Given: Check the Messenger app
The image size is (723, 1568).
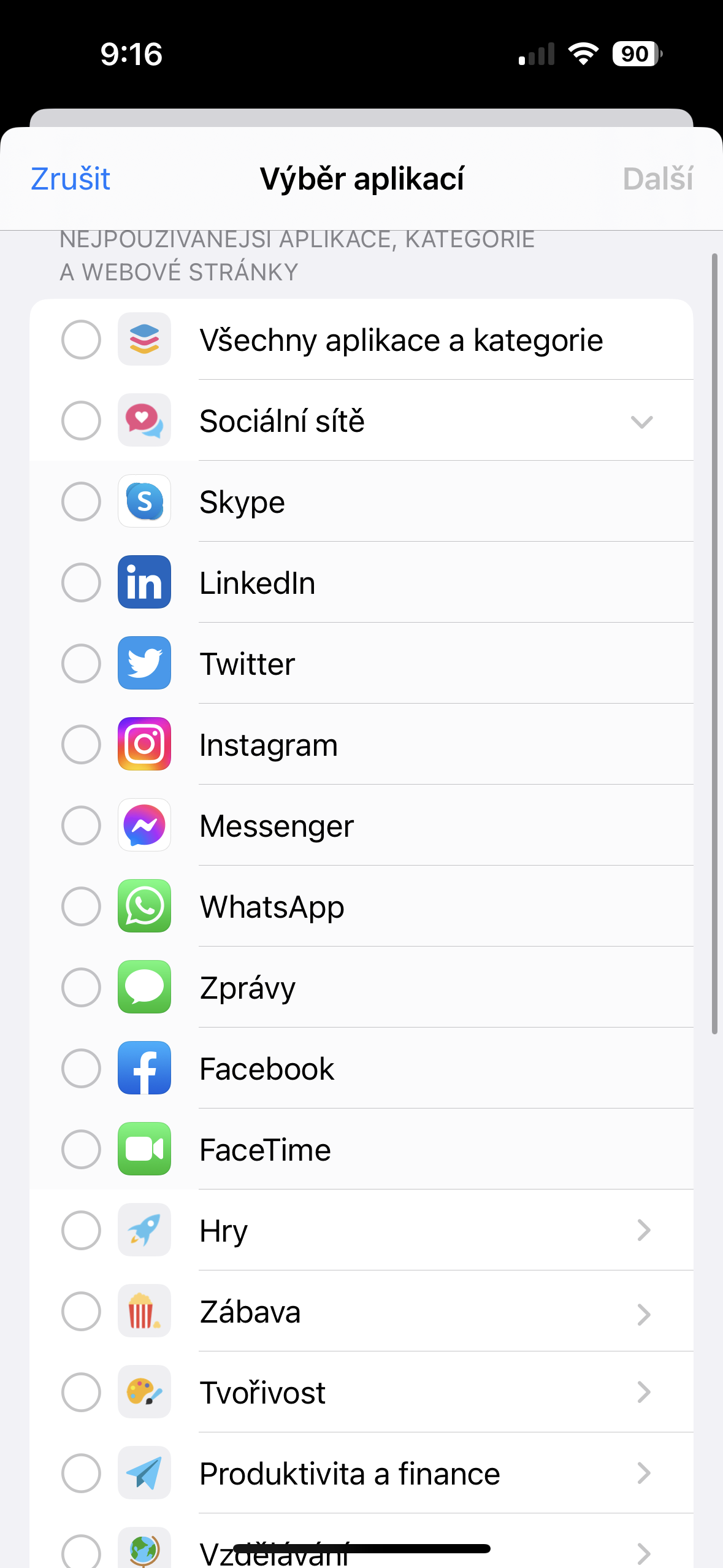Looking at the screenshot, I should tap(81, 826).
